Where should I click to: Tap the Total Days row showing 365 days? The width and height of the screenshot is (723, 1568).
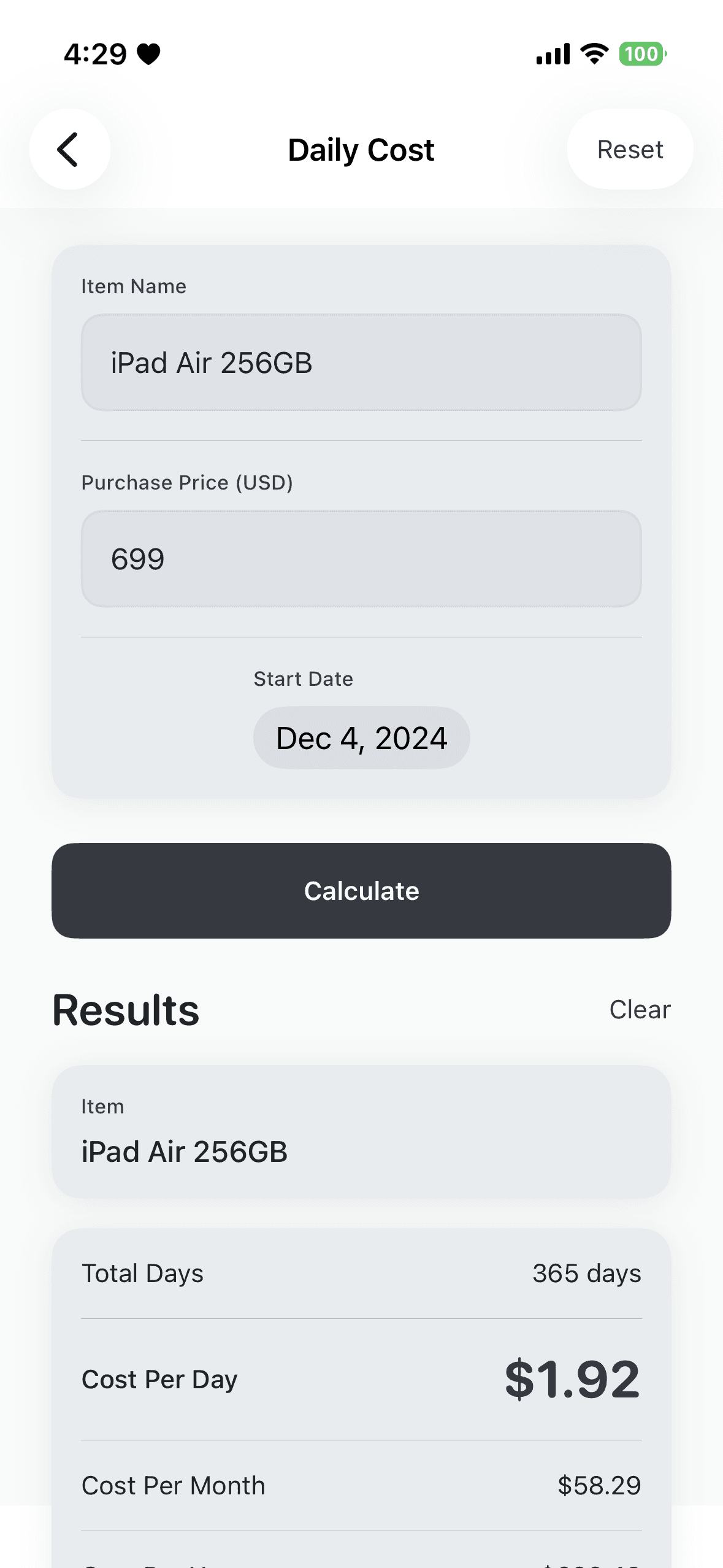(x=361, y=1273)
